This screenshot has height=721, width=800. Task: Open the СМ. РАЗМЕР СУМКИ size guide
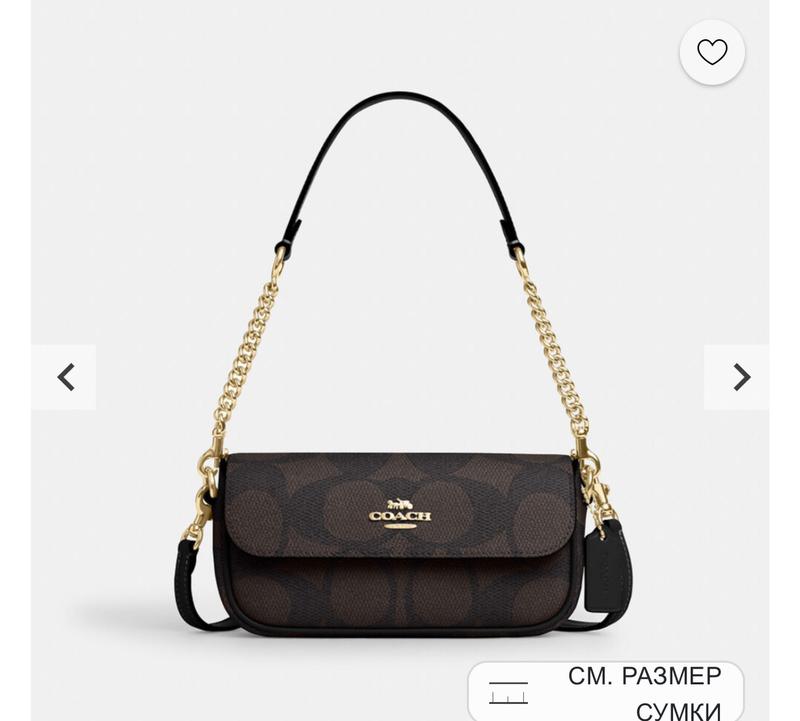607,692
